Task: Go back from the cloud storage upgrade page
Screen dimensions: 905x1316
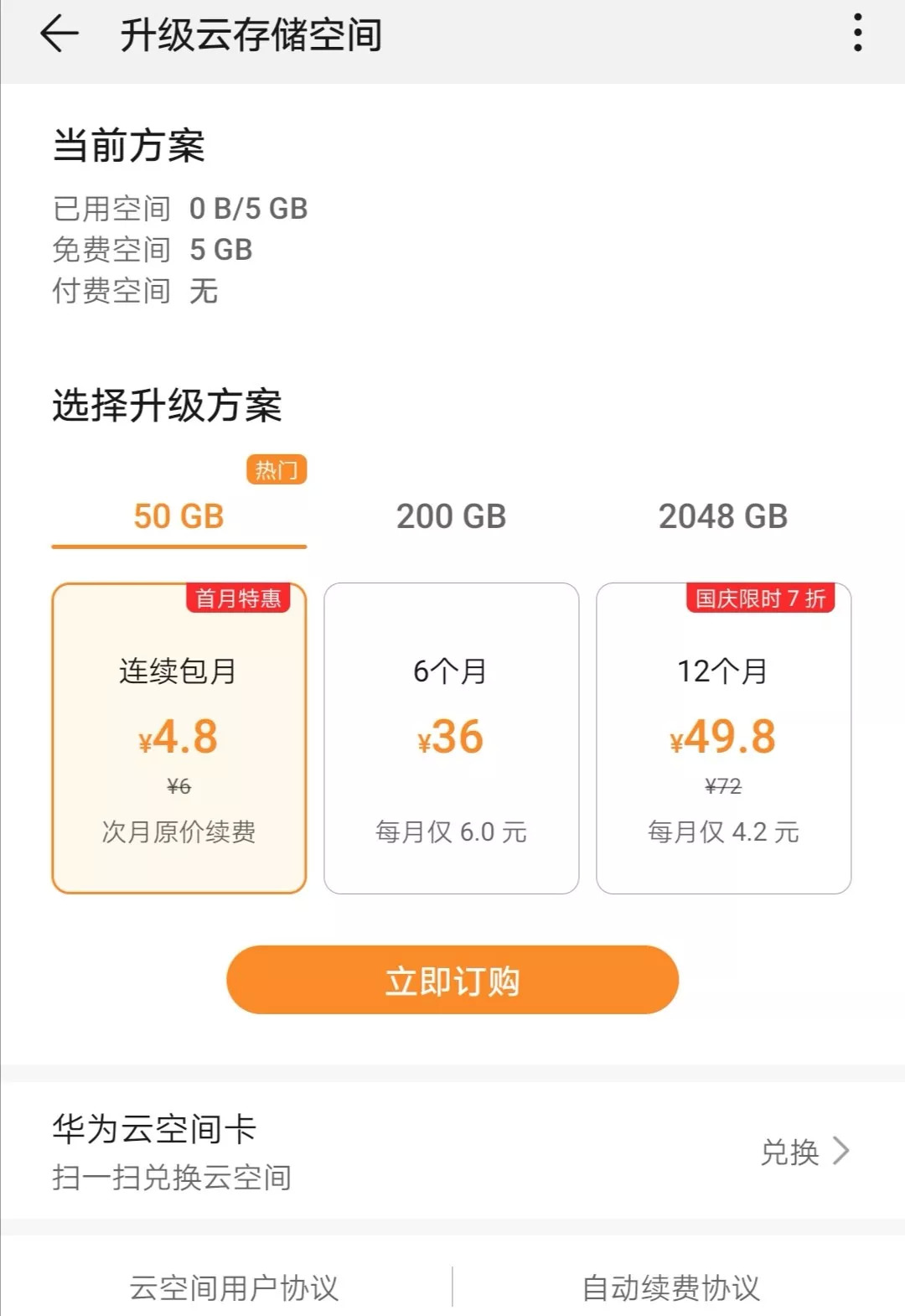Action: (59, 35)
